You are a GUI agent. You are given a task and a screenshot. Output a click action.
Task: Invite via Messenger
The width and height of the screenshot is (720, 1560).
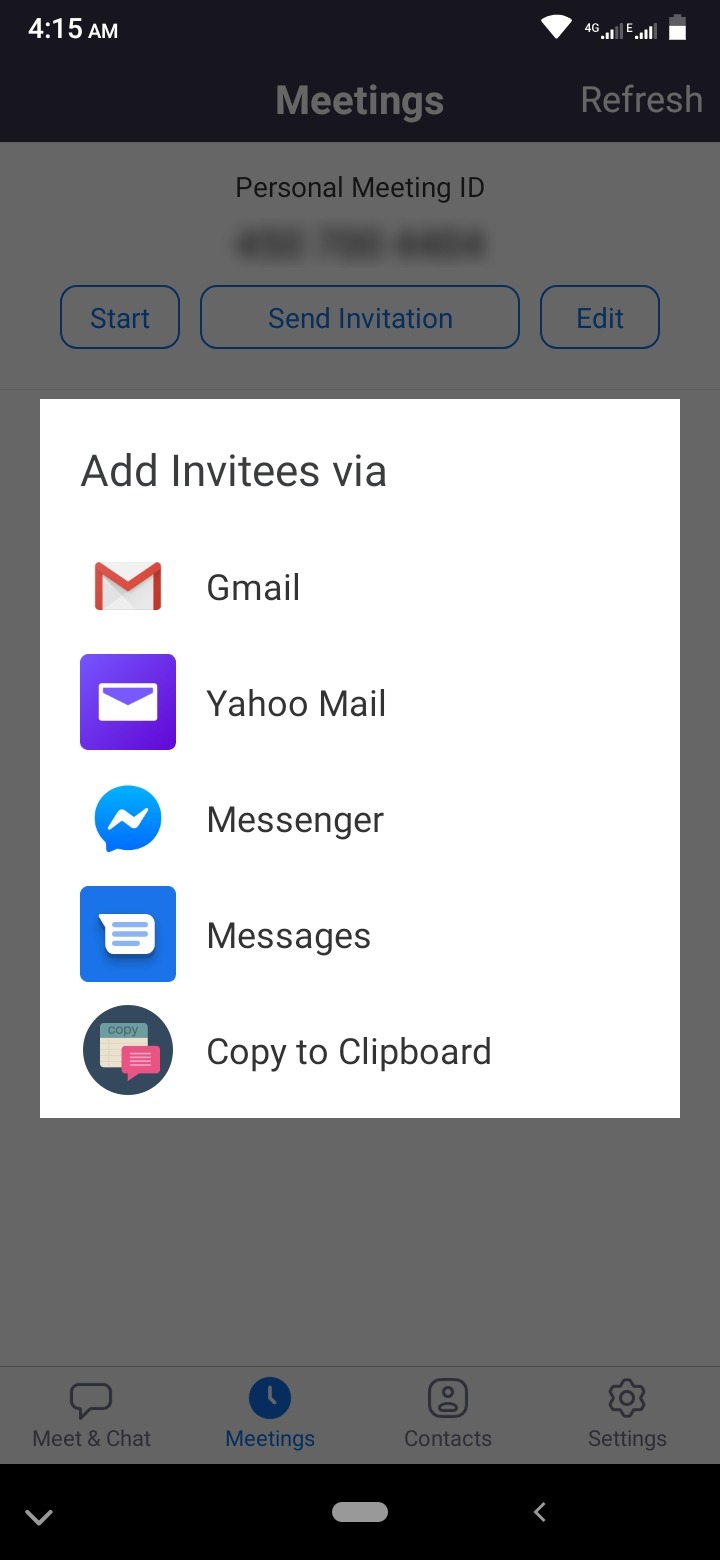(294, 819)
